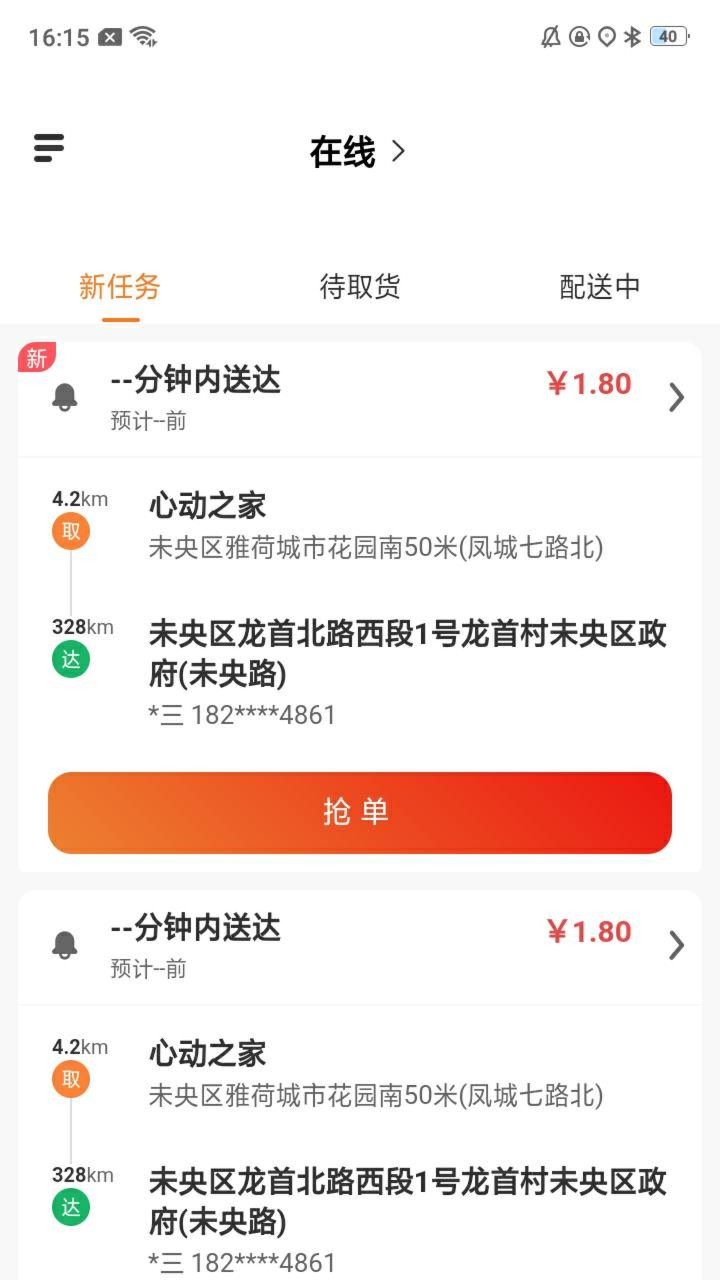Tap the Bluetooth icon in the status bar

(633, 38)
